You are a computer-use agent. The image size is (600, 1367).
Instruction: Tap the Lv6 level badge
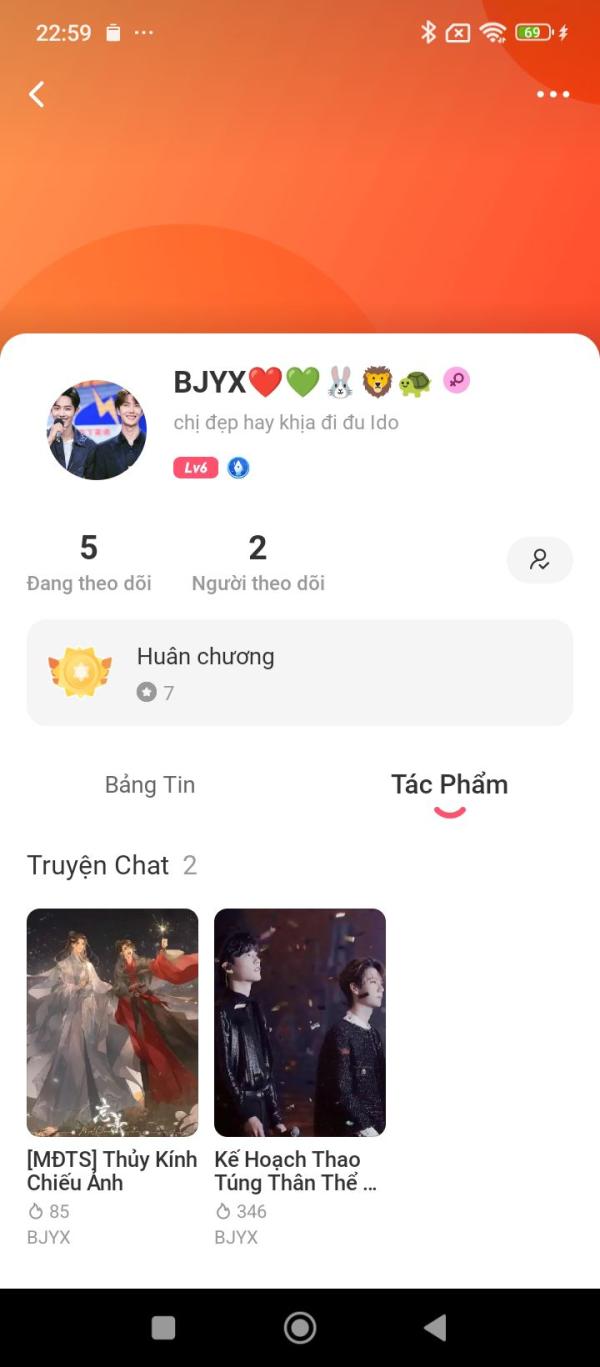(x=196, y=467)
